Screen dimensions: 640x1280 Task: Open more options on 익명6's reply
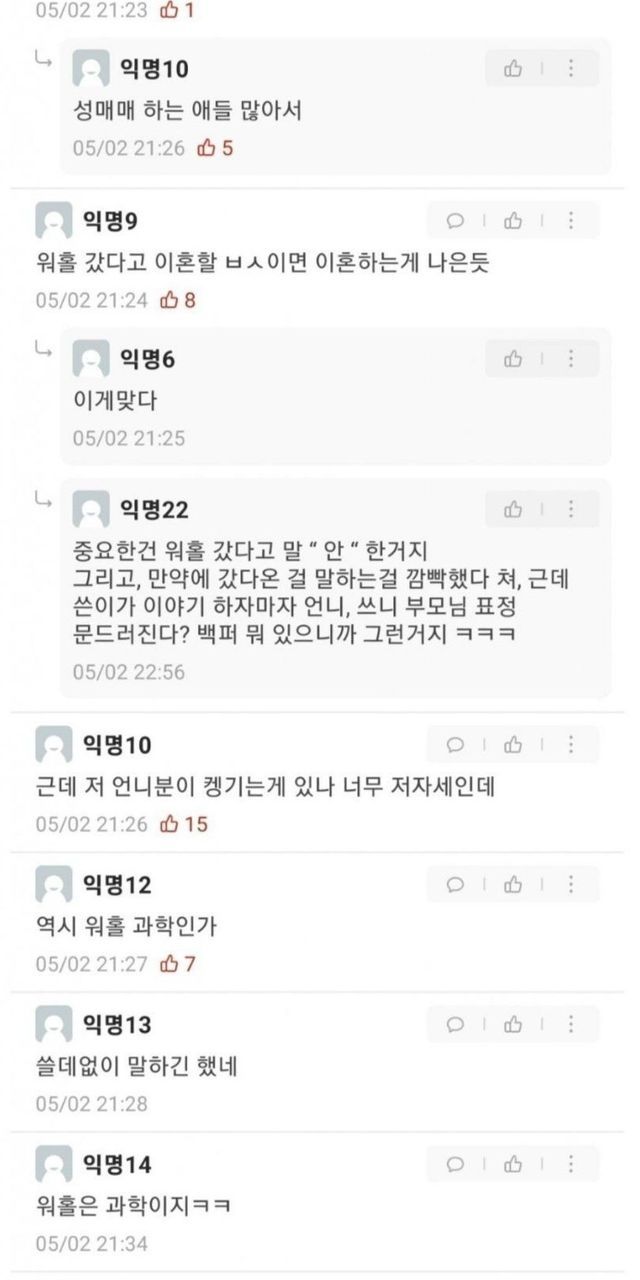point(571,358)
